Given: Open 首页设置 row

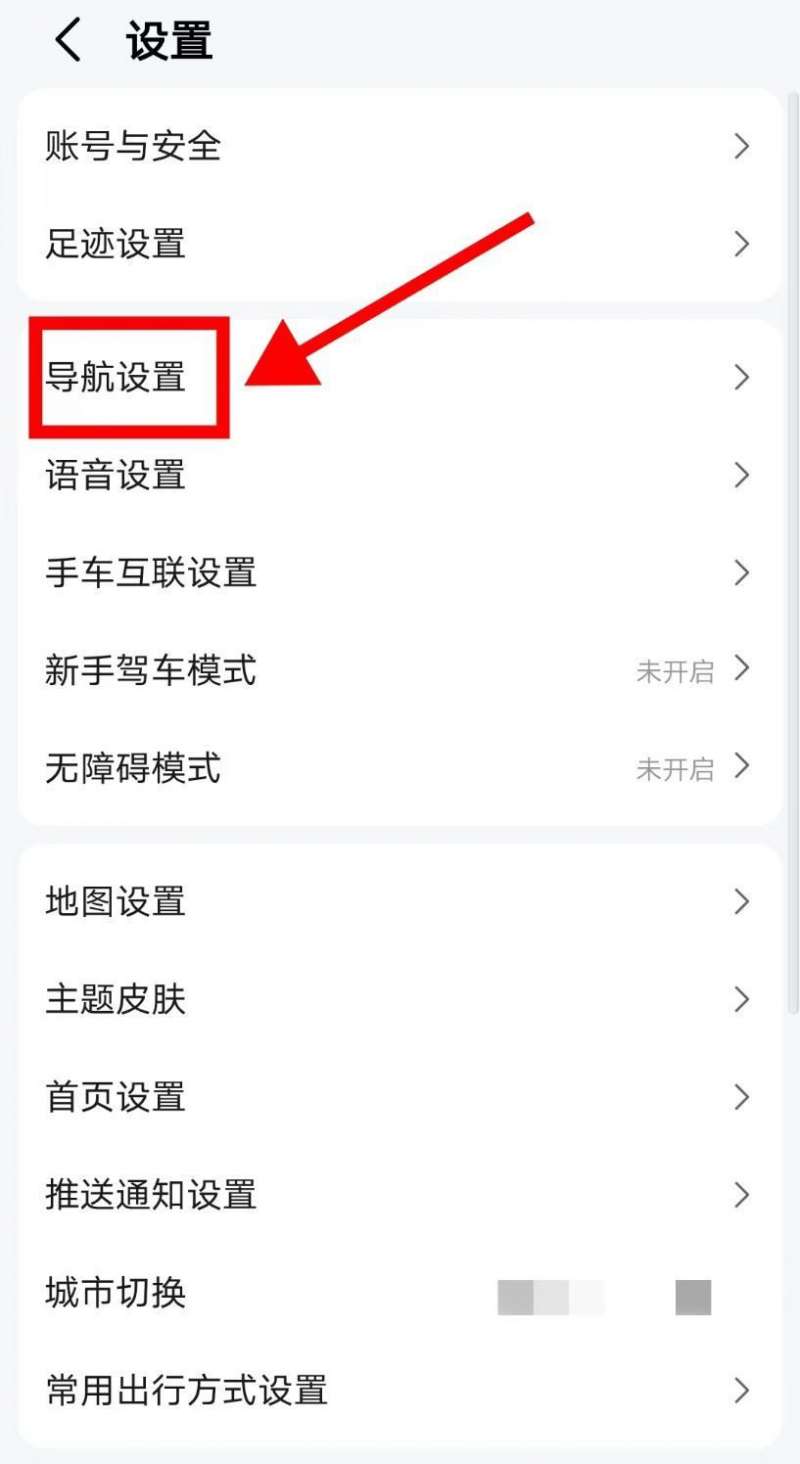Looking at the screenshot, I should click(x=400, y=1096).
